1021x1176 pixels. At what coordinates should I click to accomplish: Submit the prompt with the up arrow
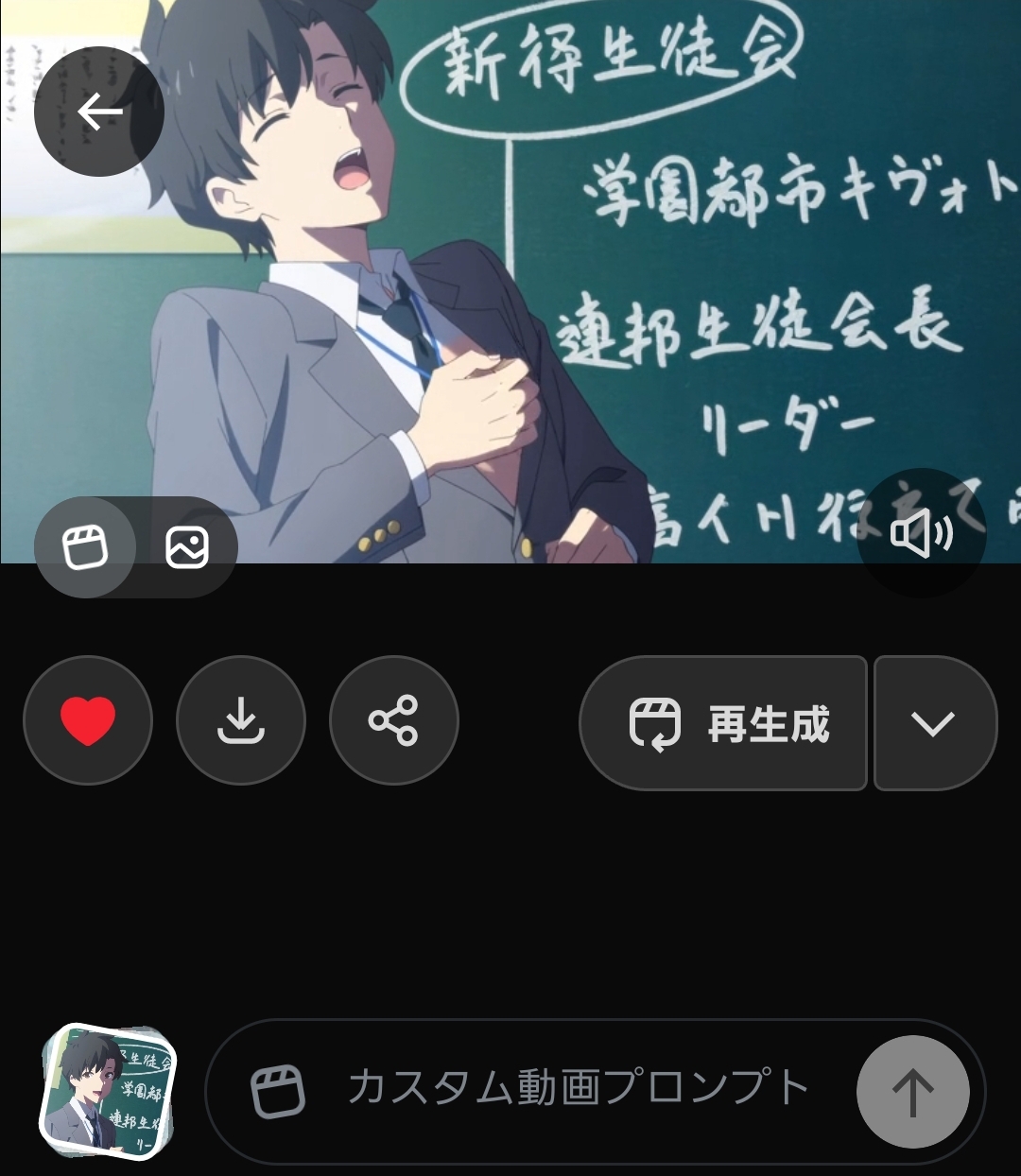912,1092
